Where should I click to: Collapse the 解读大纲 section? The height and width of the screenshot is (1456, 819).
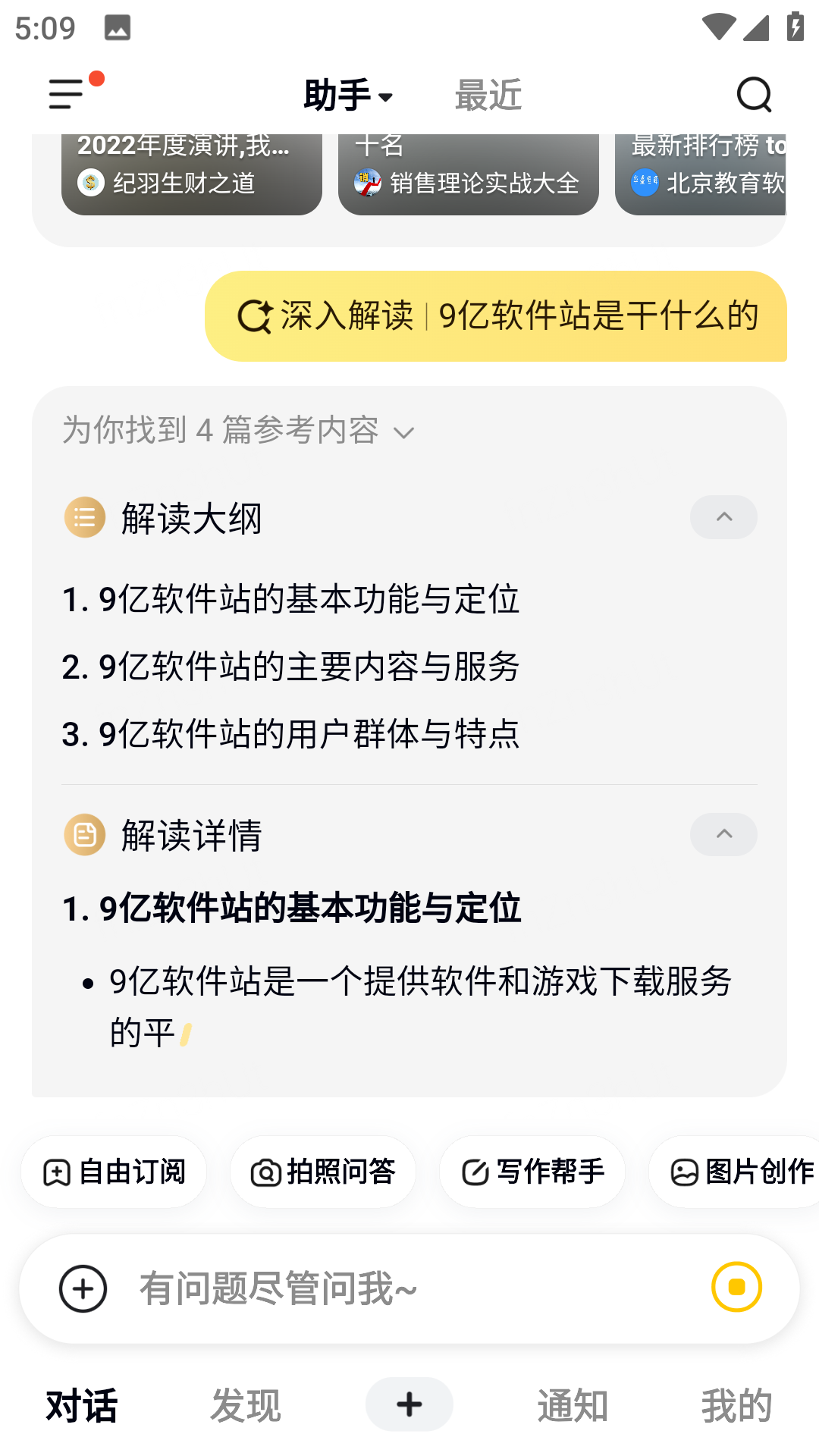click(723, 517)
